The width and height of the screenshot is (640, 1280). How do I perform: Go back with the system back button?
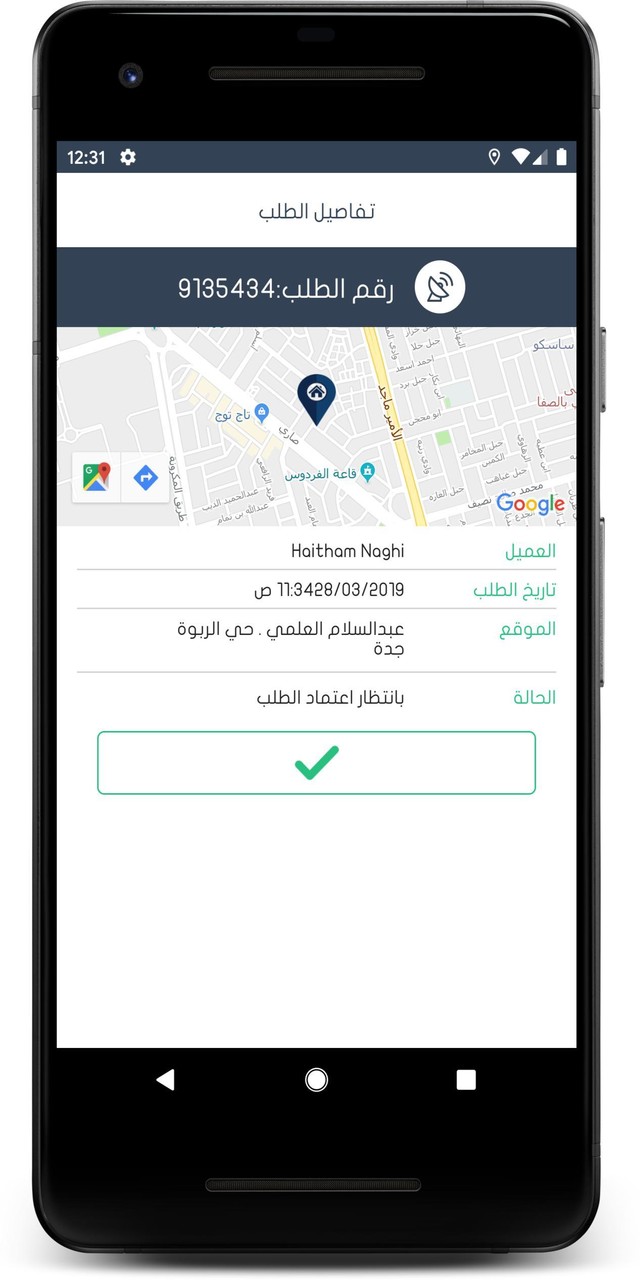166,1079
